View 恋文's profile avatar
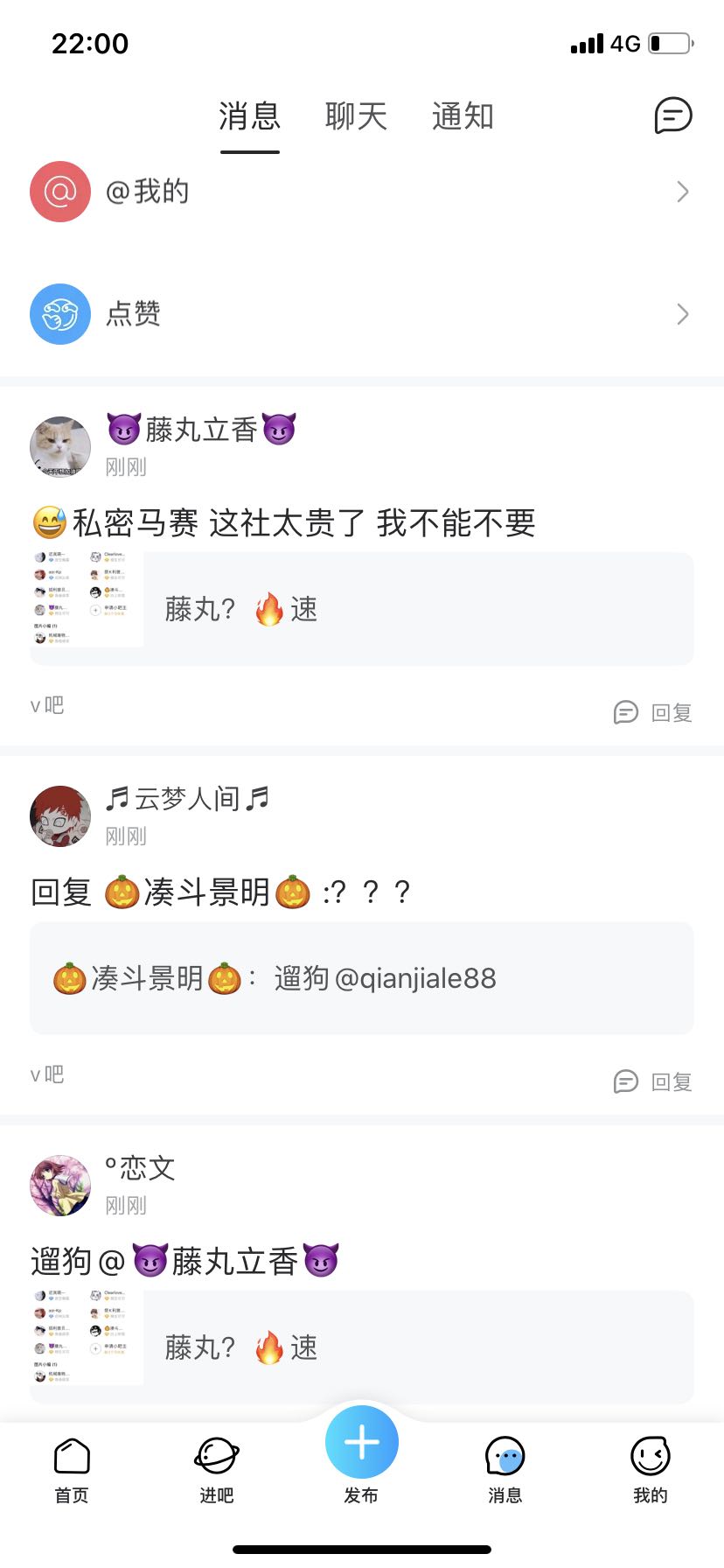Viewport: 724px width, 1568px height. (60, 1186)
